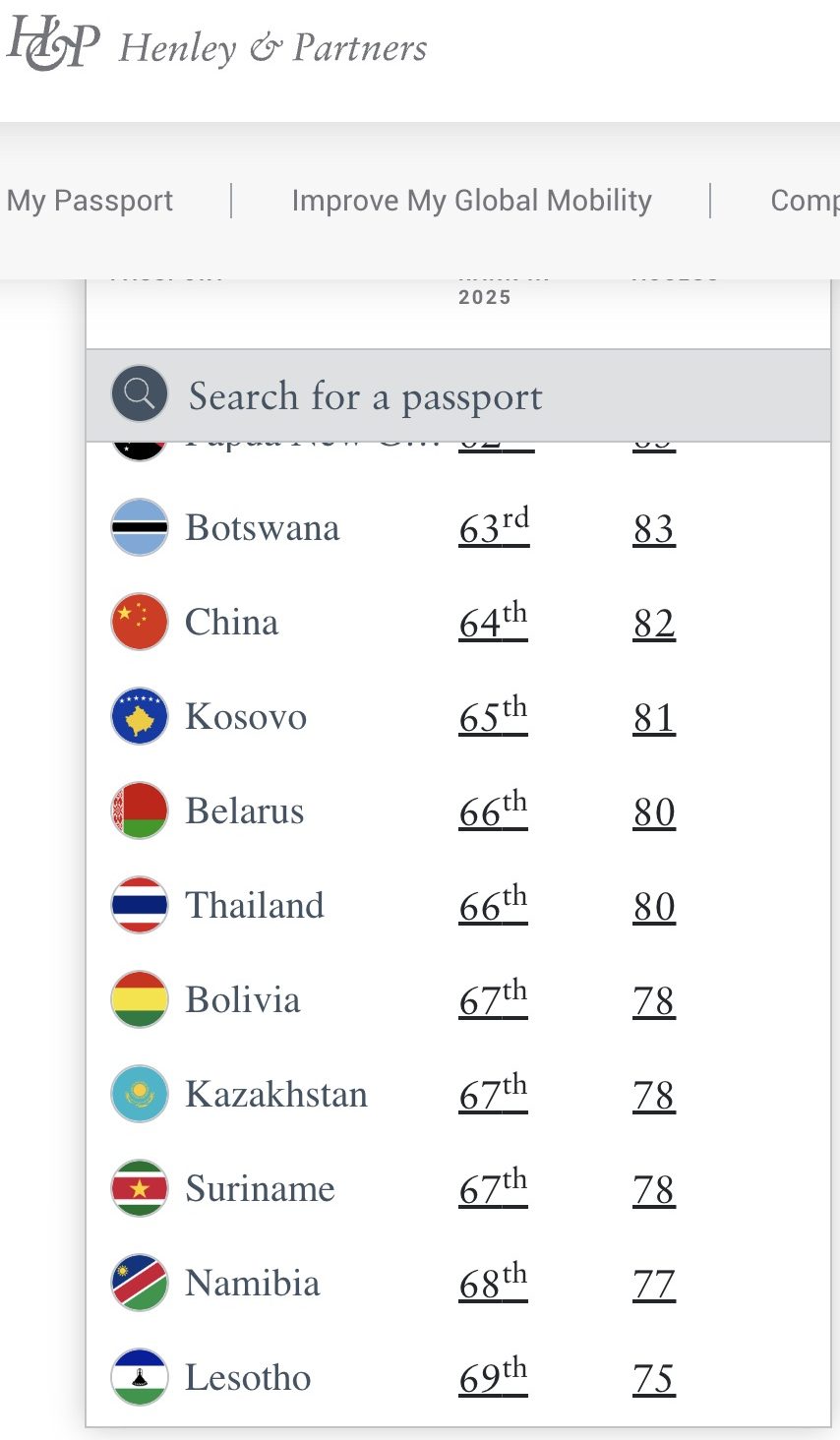Image resolution: width=840 pixels, height=1440 pixels.
Task: Click the China flag icon
Action: point(139,622)
